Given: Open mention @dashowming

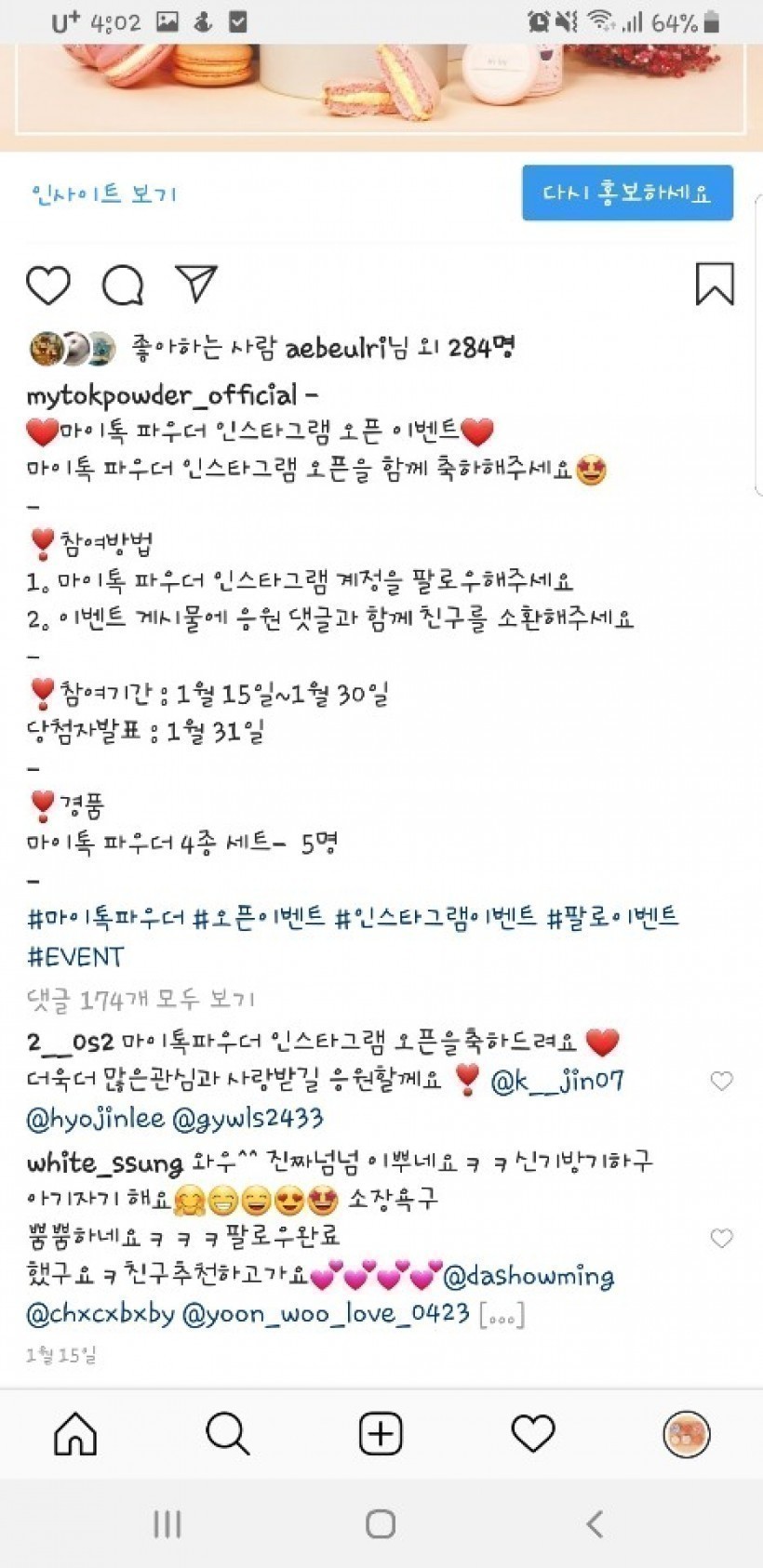Looking at the screenshot, I should pyautogui.click(x=529, y=1276).
